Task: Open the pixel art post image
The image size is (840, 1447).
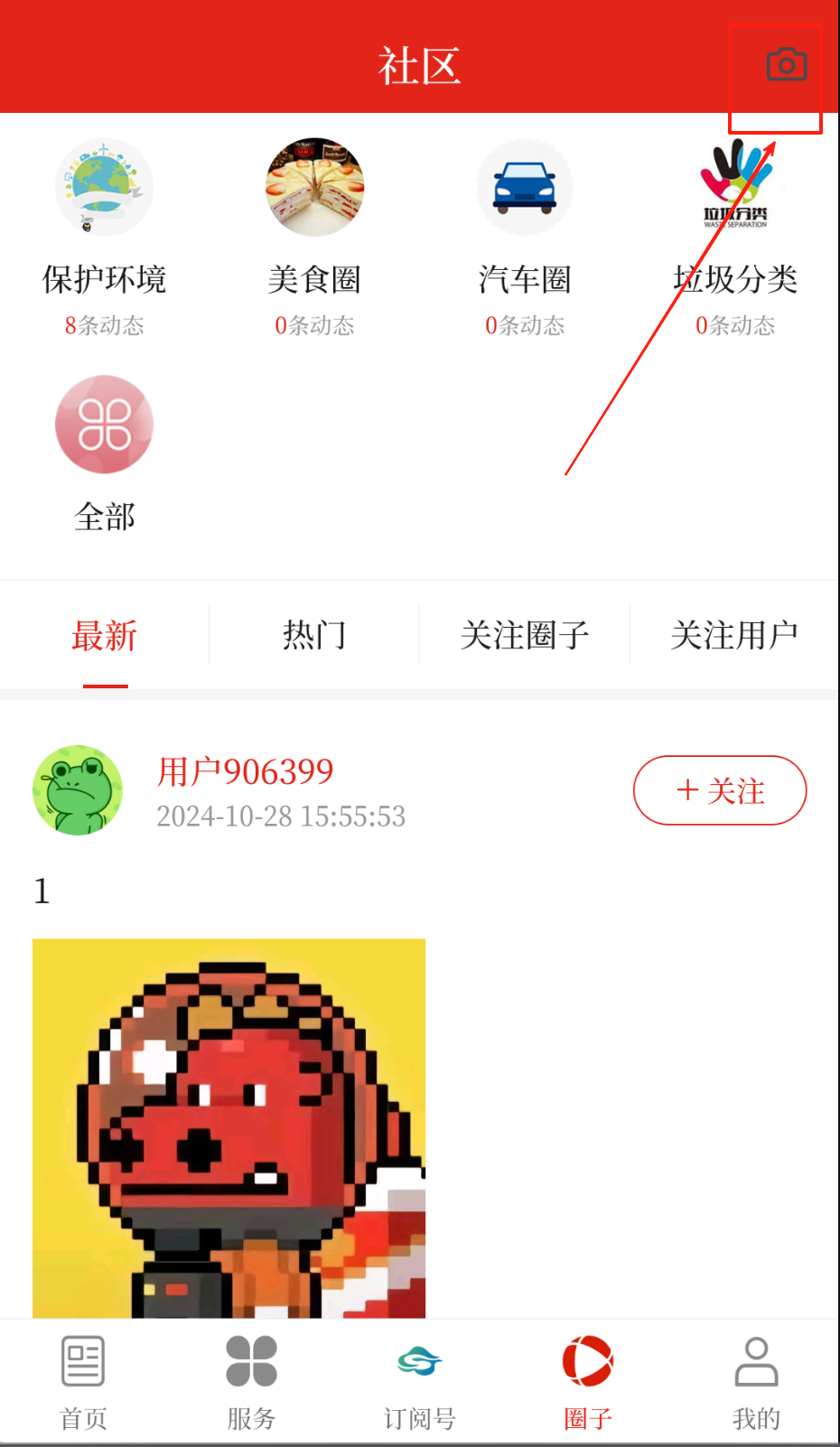Action: click(x=229, y=1127)
